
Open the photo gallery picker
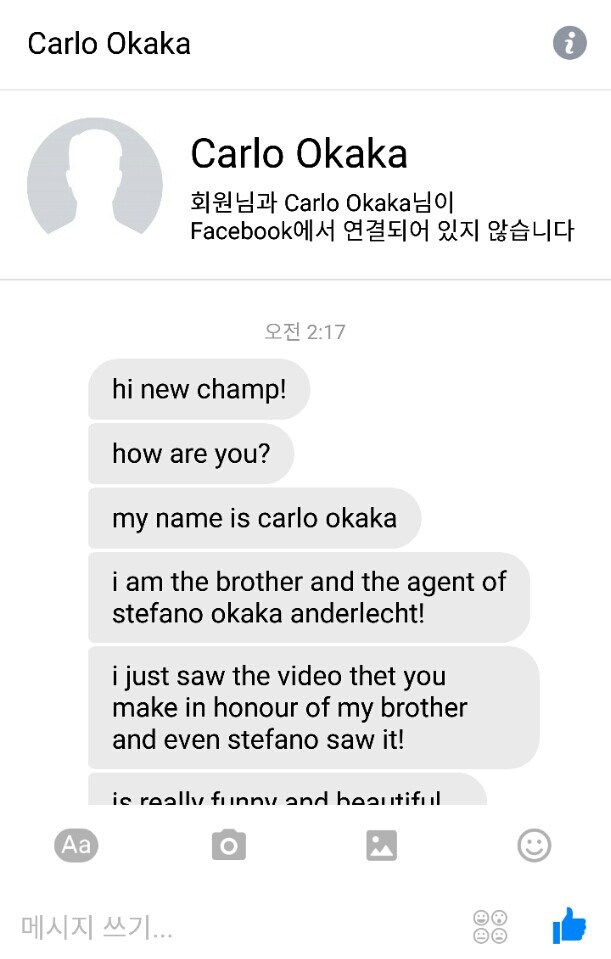(x=381, y=845)
